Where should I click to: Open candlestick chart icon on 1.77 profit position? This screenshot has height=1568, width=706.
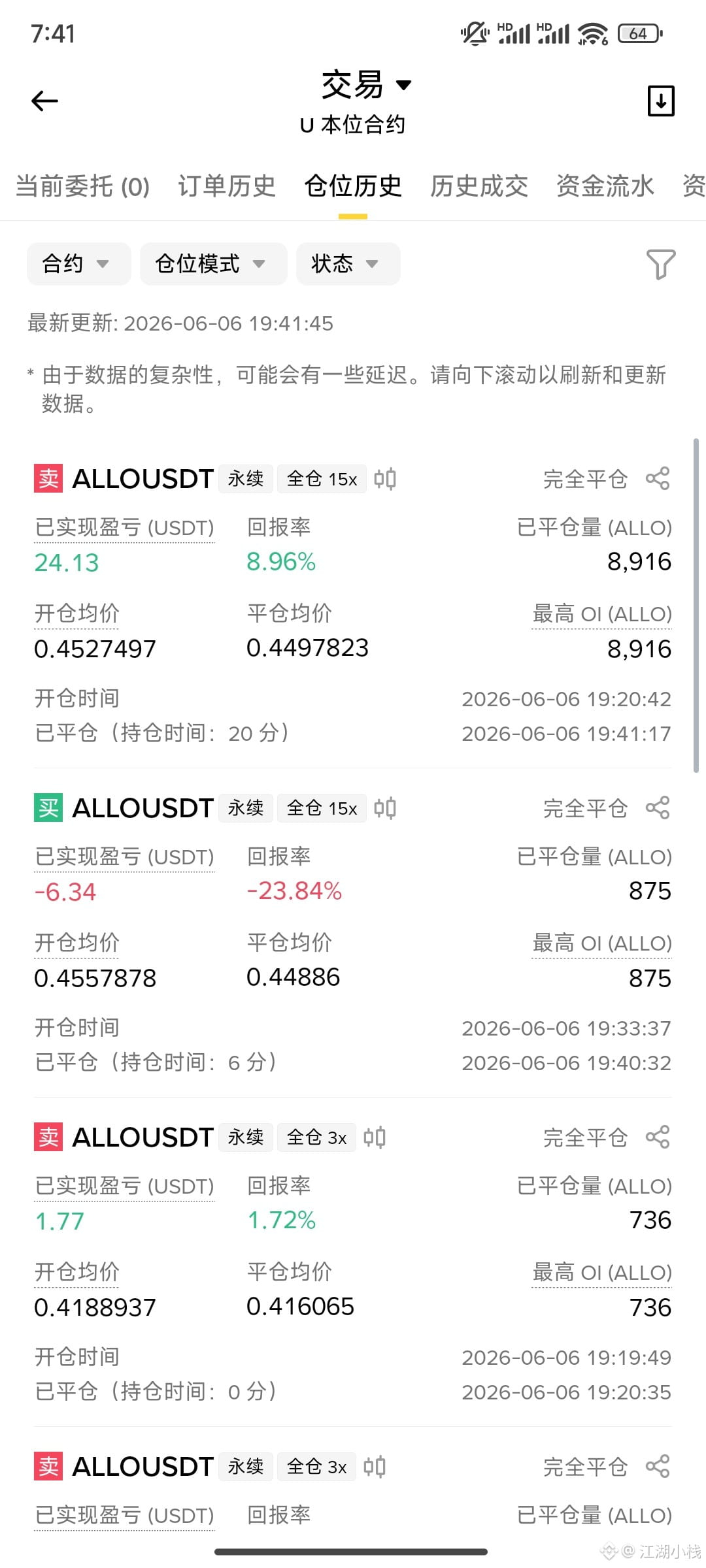[375, 1137]
